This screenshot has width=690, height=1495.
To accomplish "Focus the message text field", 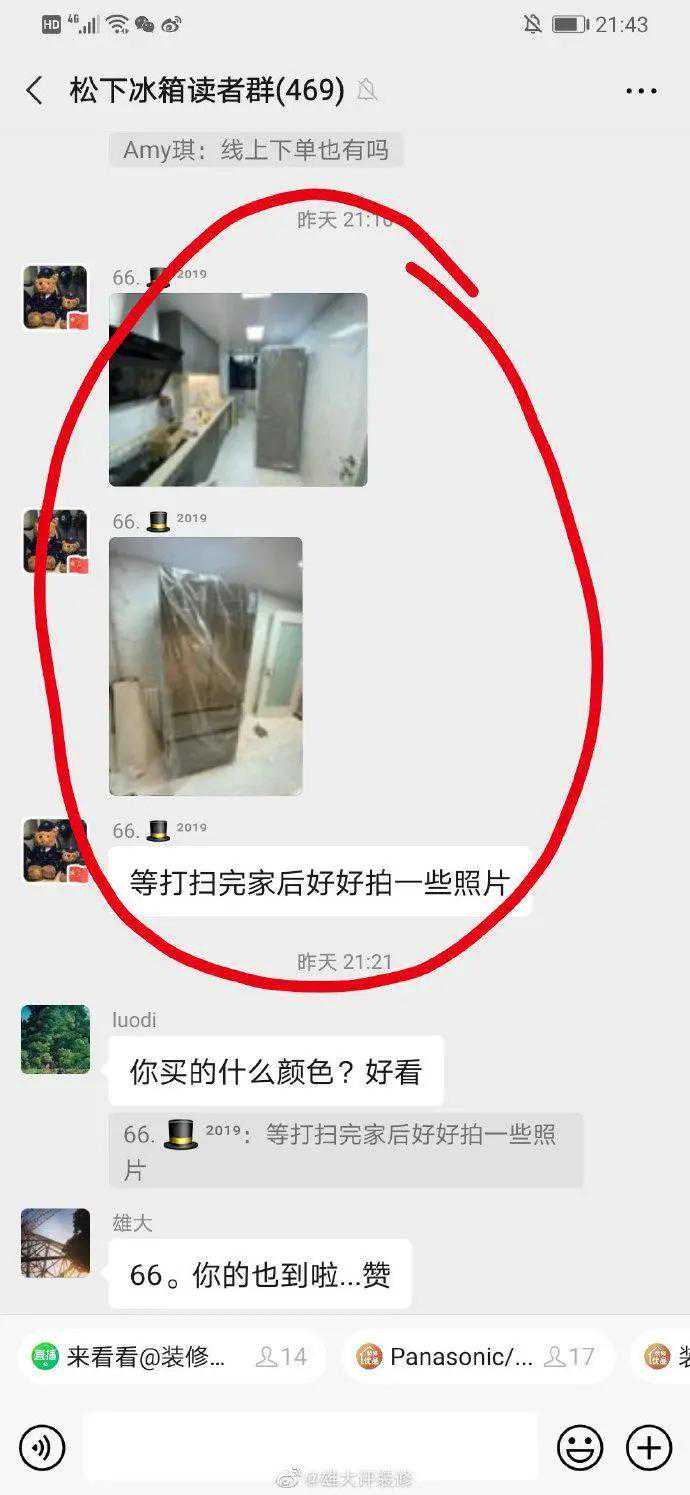I will point(310,1447).
